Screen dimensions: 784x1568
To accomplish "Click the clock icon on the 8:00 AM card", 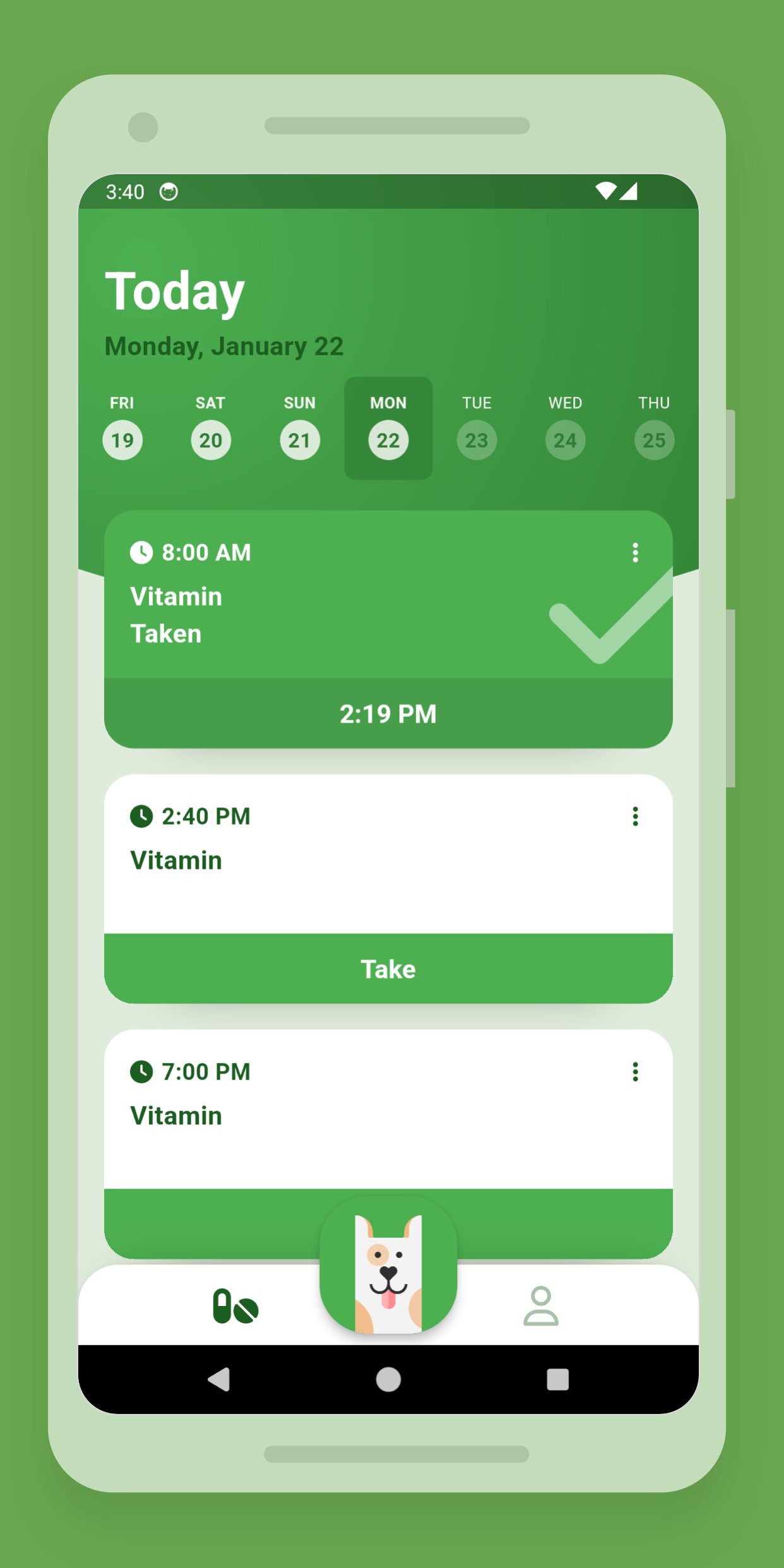I will click(141, 552).
